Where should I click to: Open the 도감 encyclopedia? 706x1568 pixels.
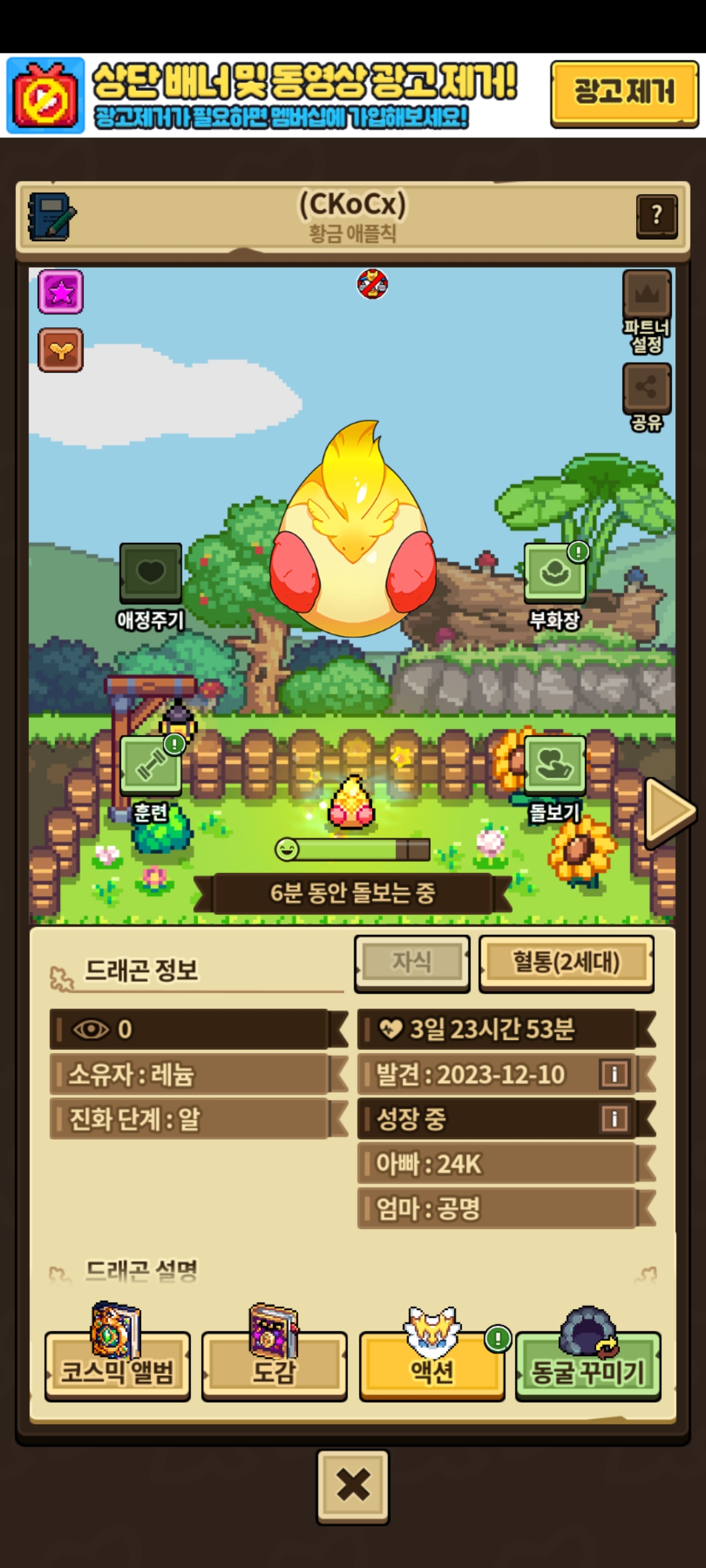(275, 1365)
